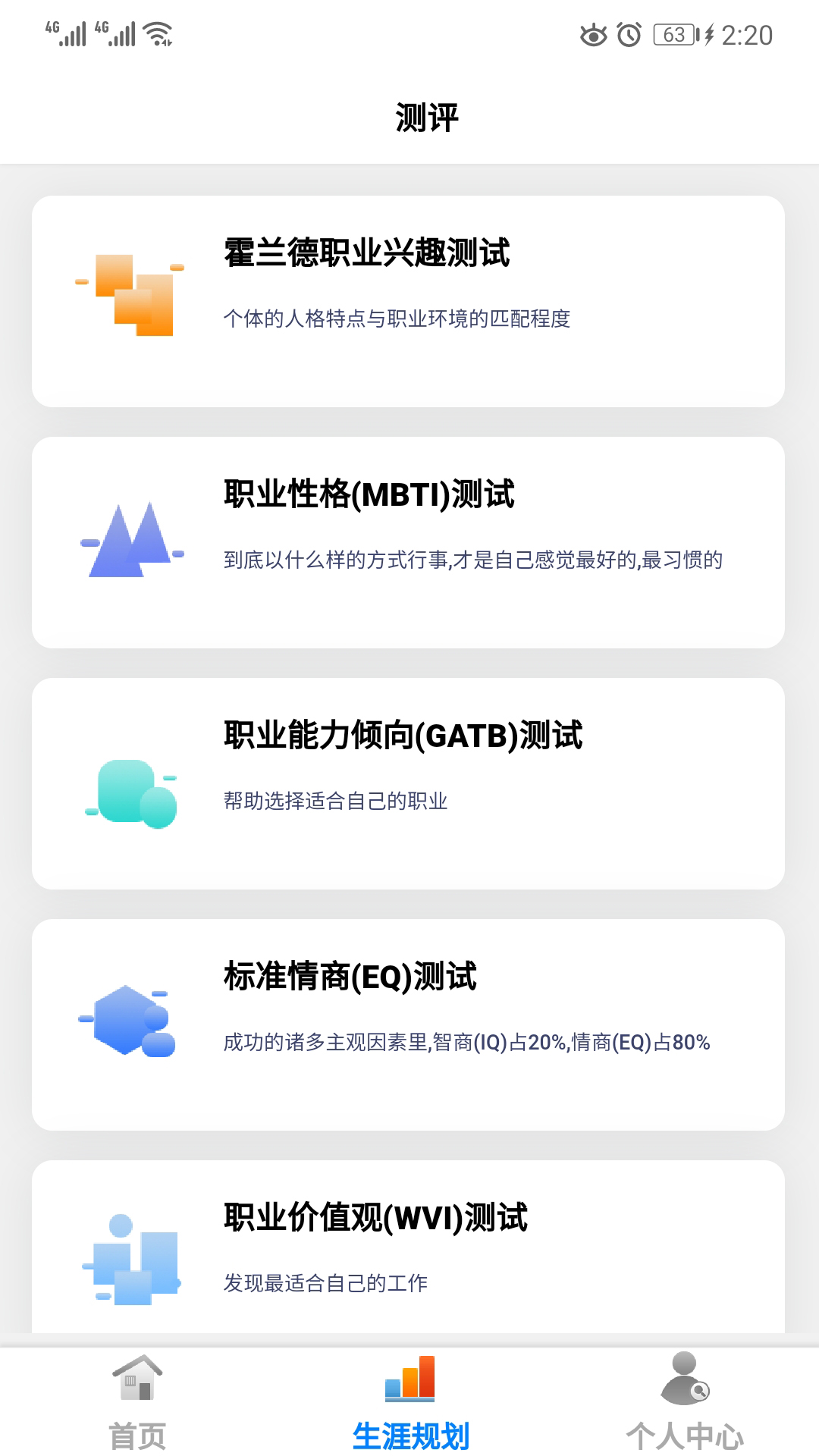Open the 标准情商(EQ)测试 card

tap(409, 1024)
